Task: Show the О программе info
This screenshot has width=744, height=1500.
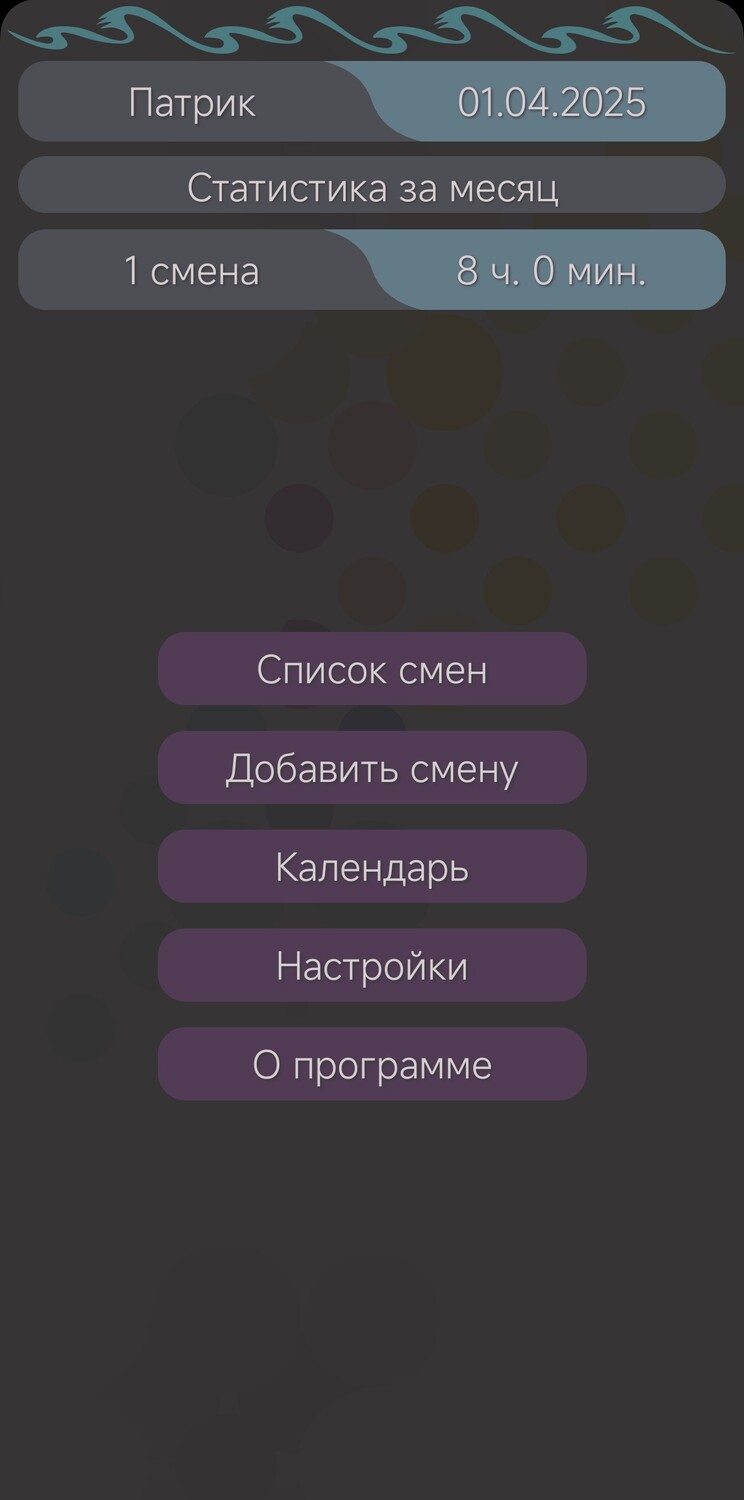Action: (x=372, y=1065)
